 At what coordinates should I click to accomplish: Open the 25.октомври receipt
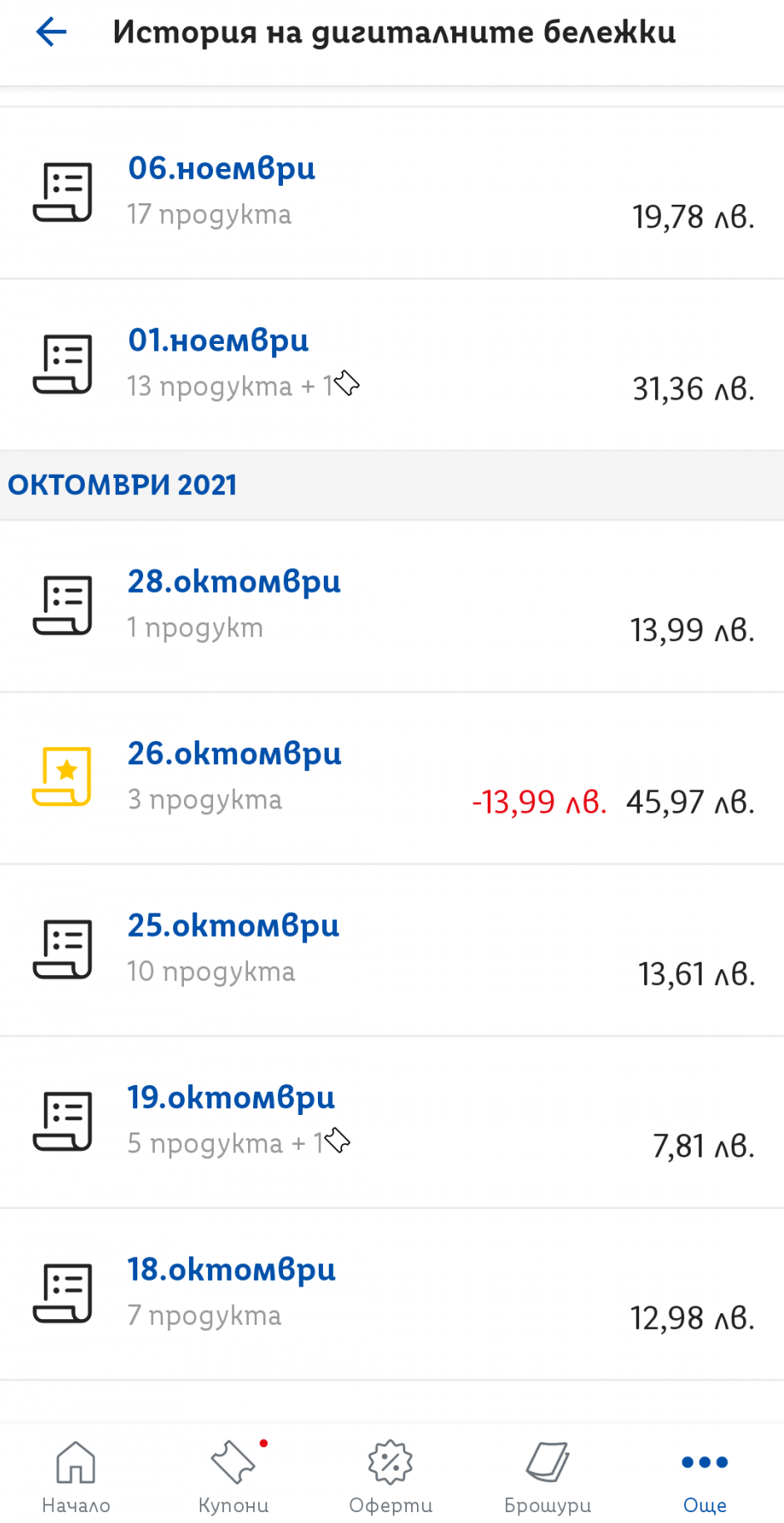tap(391, 949)
